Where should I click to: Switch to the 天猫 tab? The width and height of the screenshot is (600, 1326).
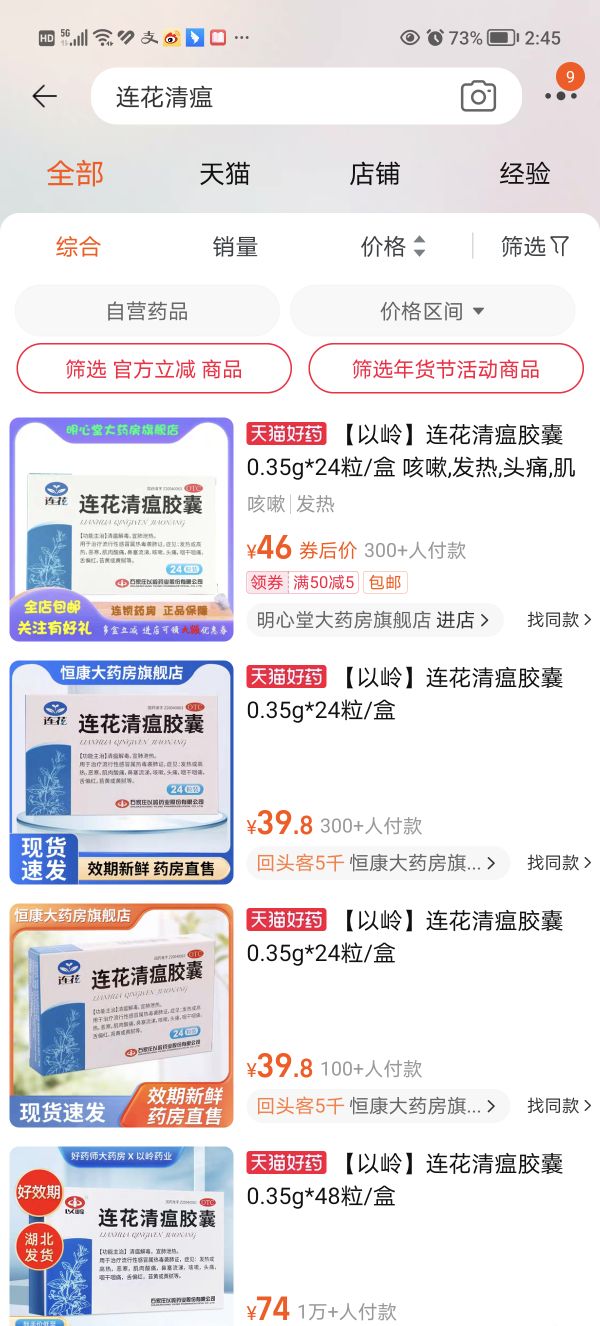224,173
